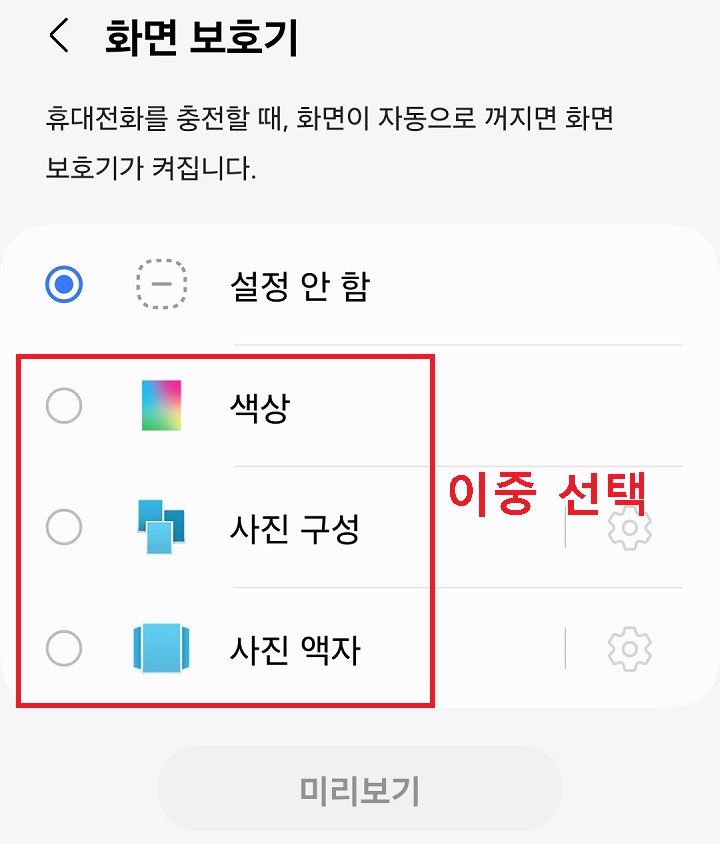Click divider left of 사진 구성 gear
The width and height of the screenshot is (720, 844).
pos(567,527)
